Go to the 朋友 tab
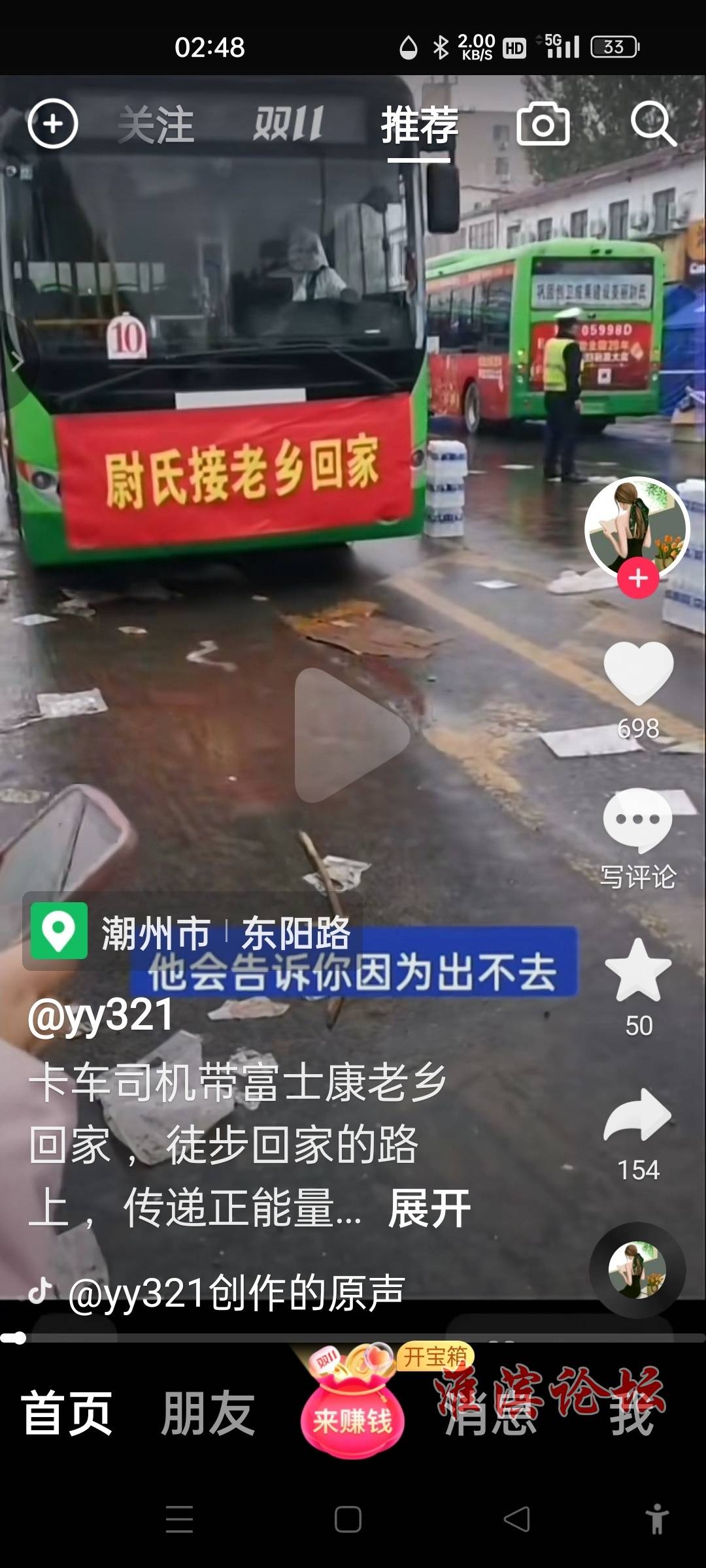Image resolution: width=706 pixels, height=1568 pixels. click(x=208, y=1414)
